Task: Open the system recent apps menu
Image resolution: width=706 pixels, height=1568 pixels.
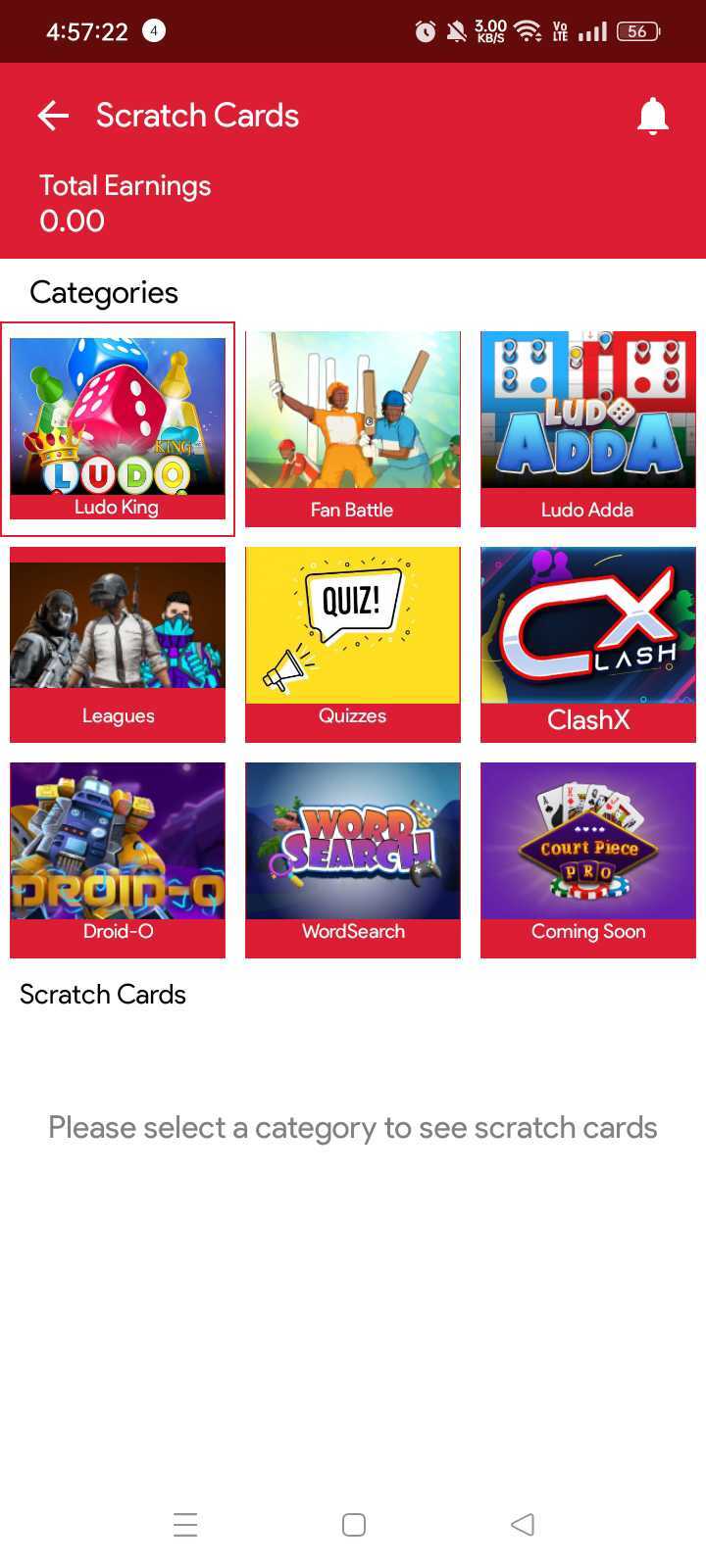Action: coord(185,1524)
